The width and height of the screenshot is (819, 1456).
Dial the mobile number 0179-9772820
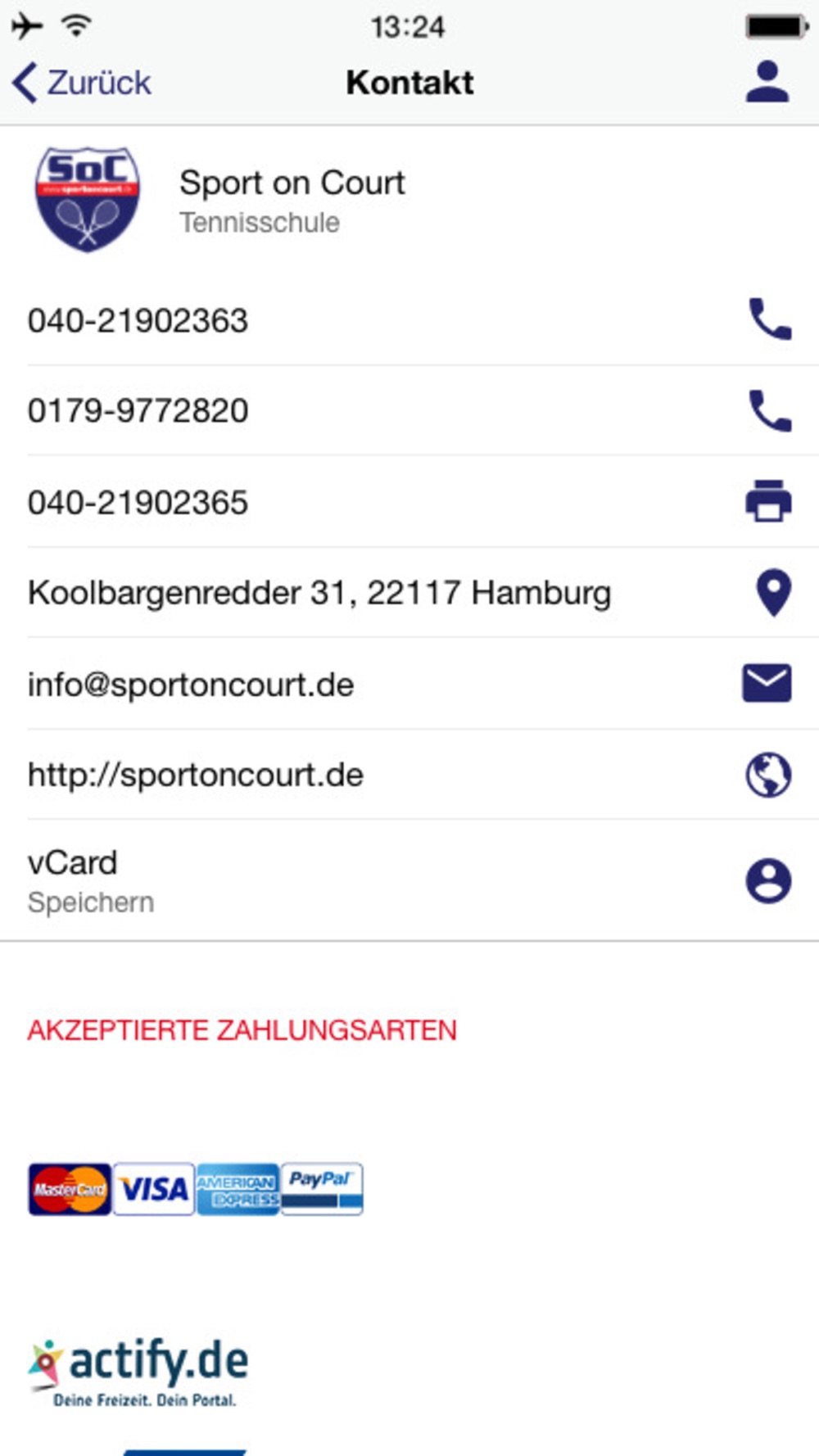click(769, 411)
